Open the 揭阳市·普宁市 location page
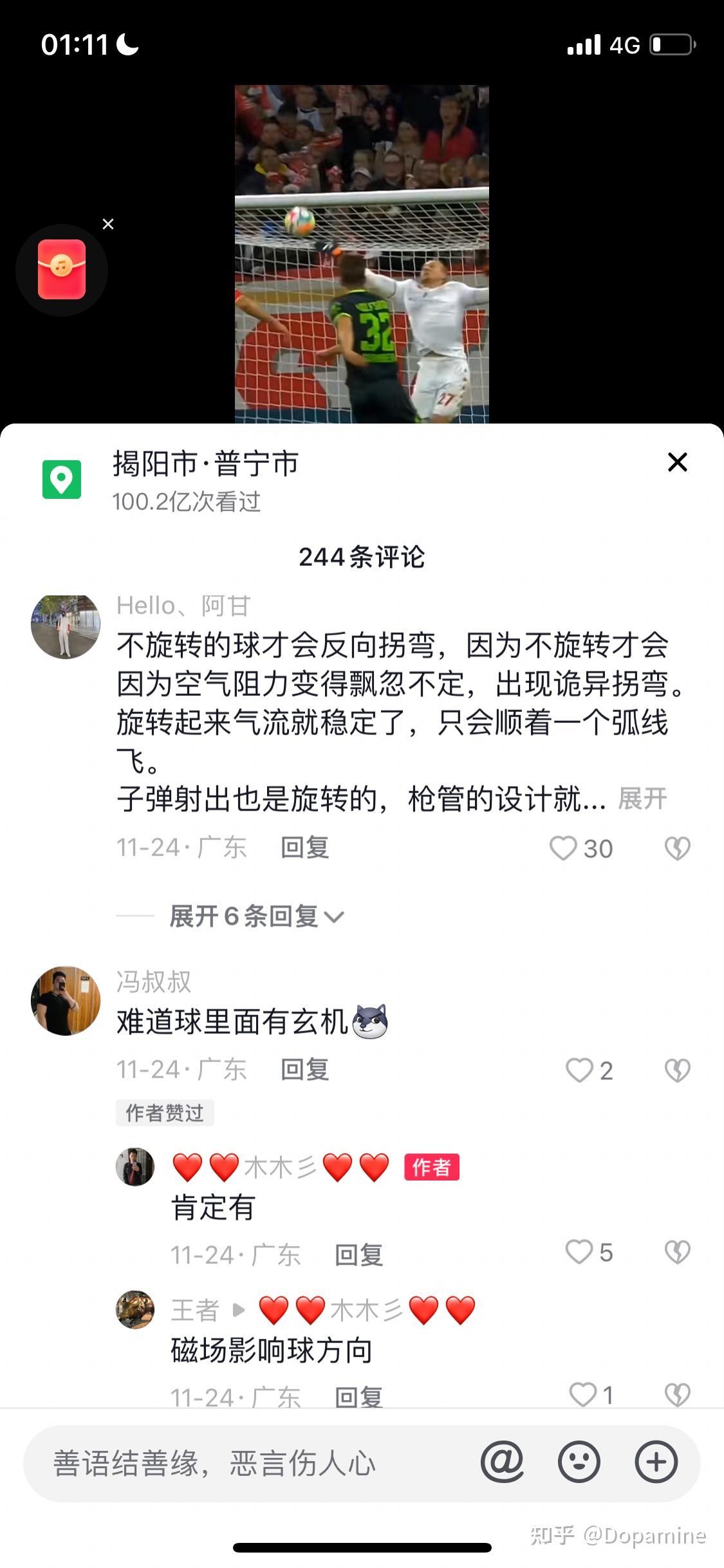724x1568 pixels. pos(205,464)
